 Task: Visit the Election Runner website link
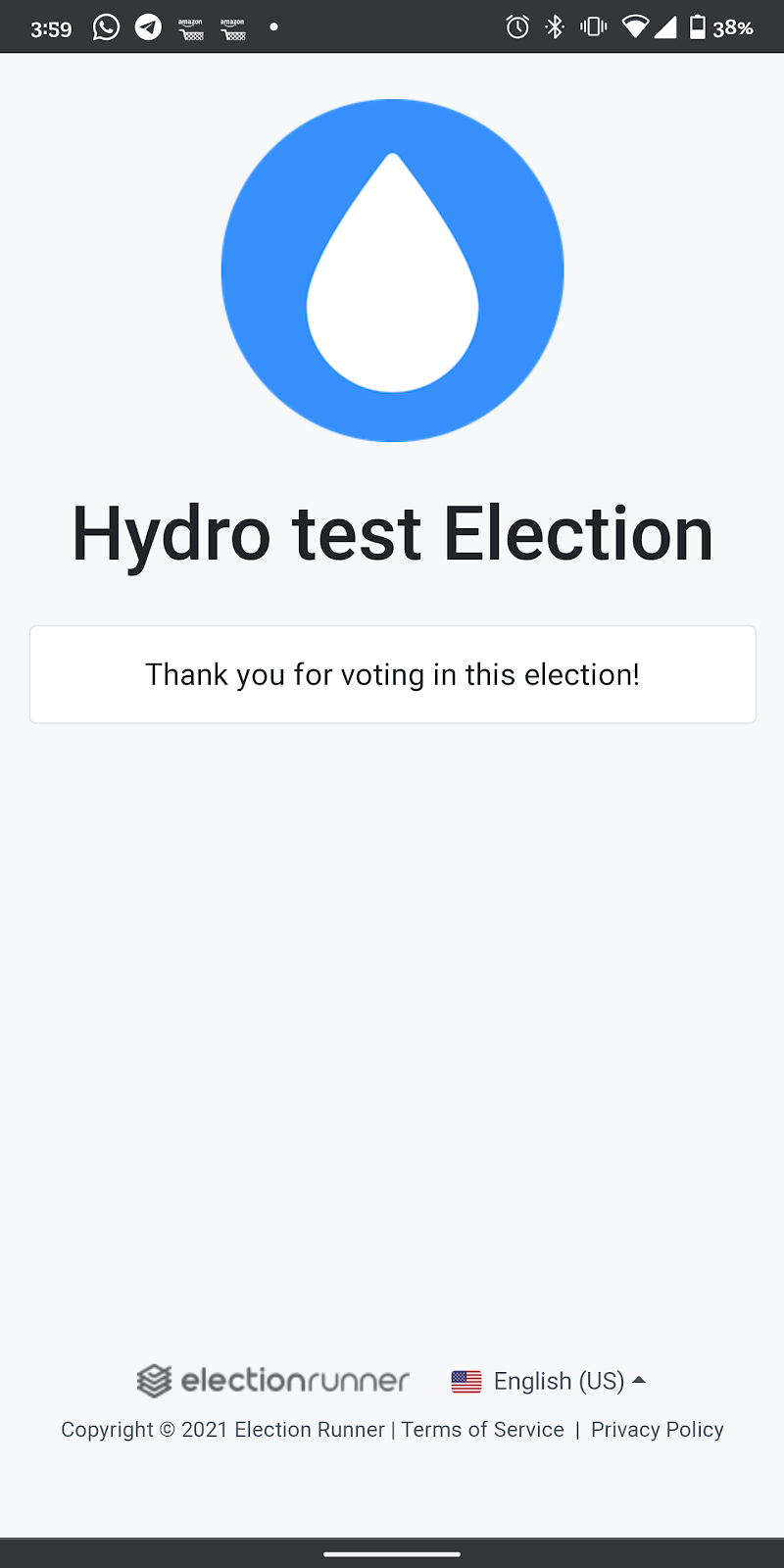pos(273,1381)
